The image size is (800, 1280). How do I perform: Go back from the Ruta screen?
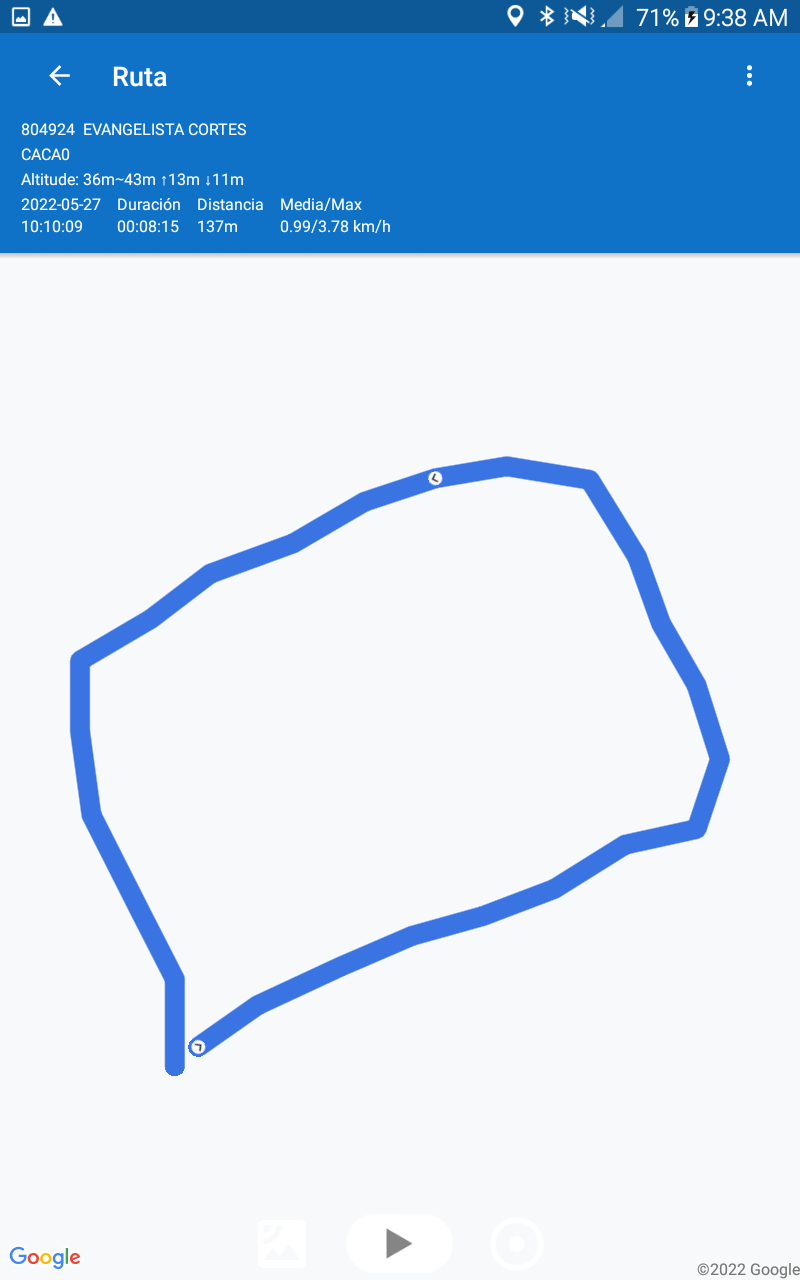(60, 76)
